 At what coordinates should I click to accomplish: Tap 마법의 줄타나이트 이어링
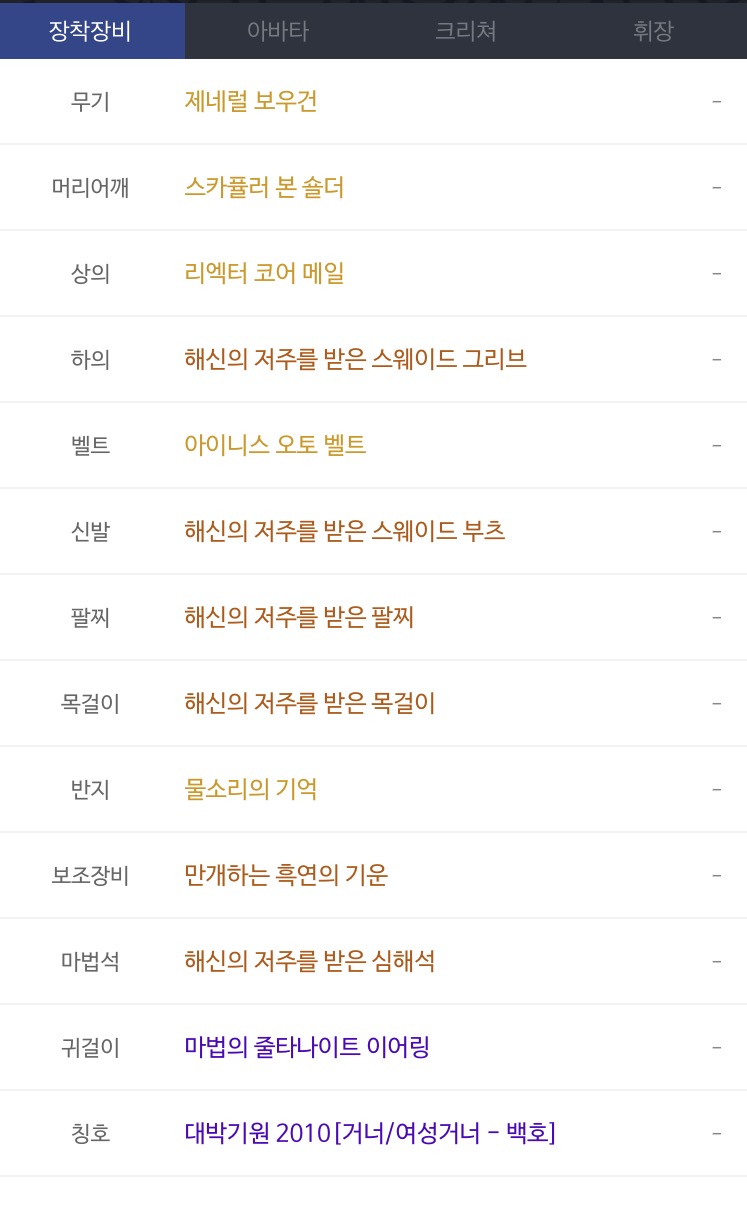pyautogui.click(x=307, y=1047)
